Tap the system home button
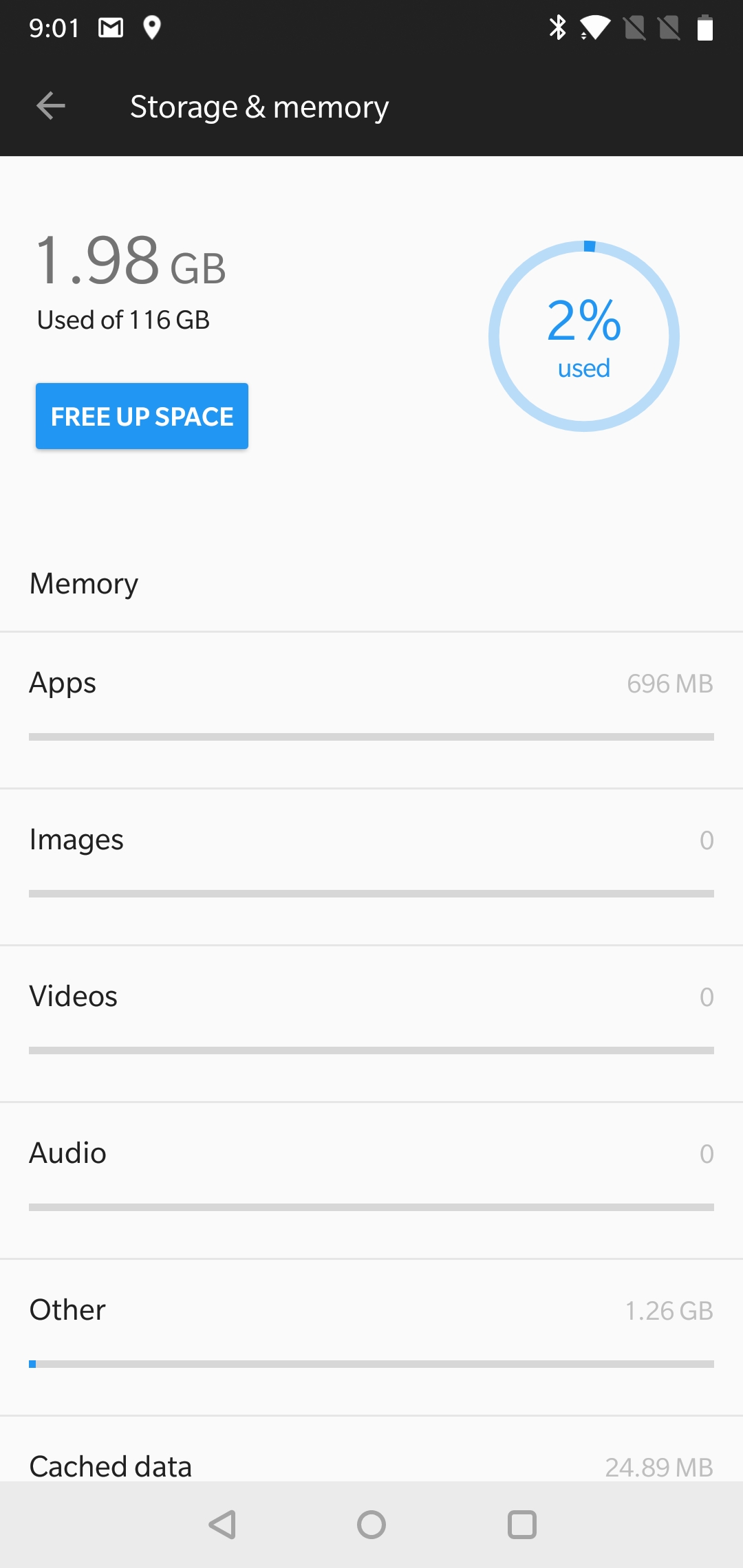Screen dimensions: 743x1568 (x=371, y=1525)
